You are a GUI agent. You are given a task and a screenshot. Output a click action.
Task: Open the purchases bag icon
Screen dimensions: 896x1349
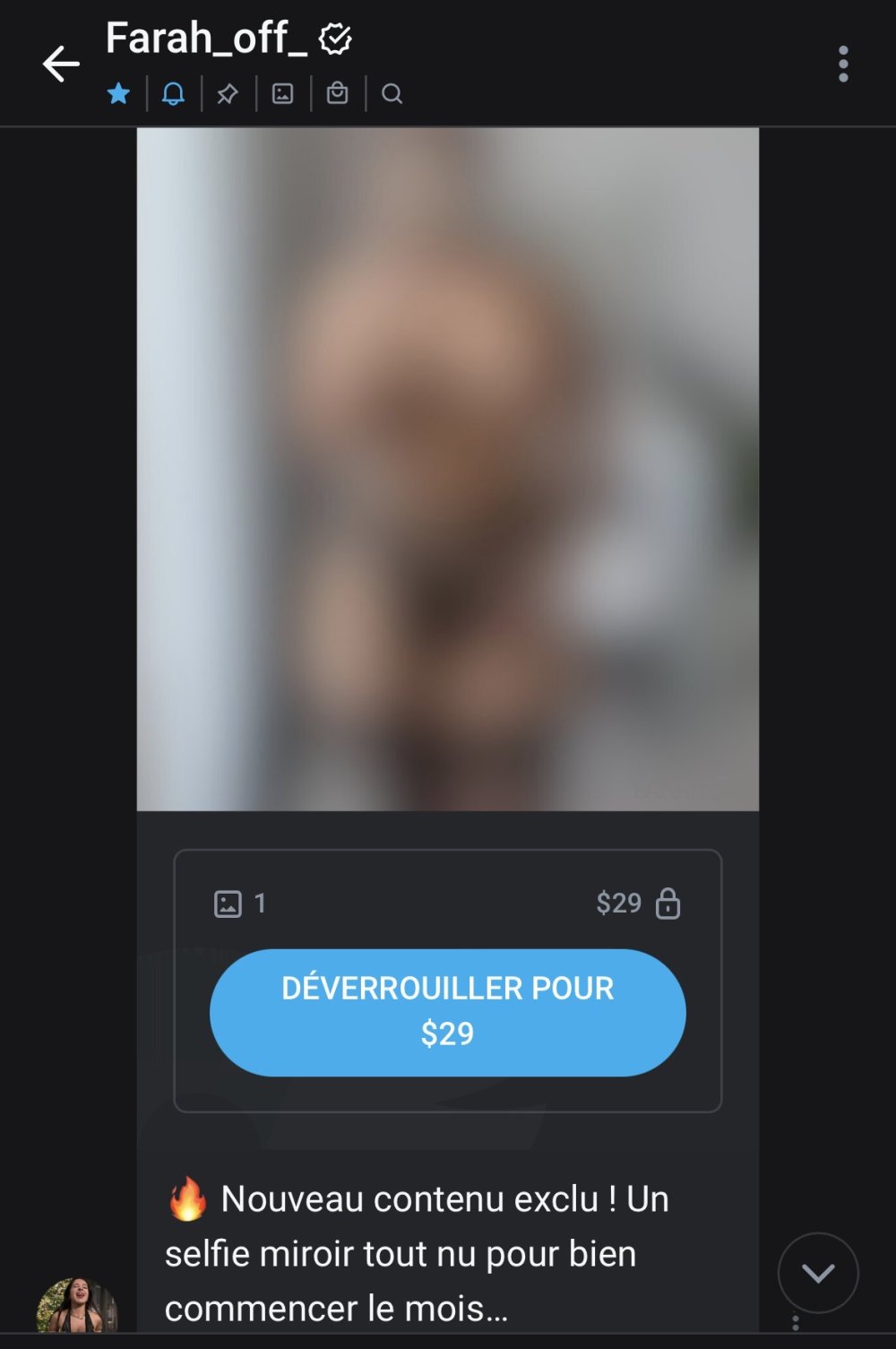[337, 93]
